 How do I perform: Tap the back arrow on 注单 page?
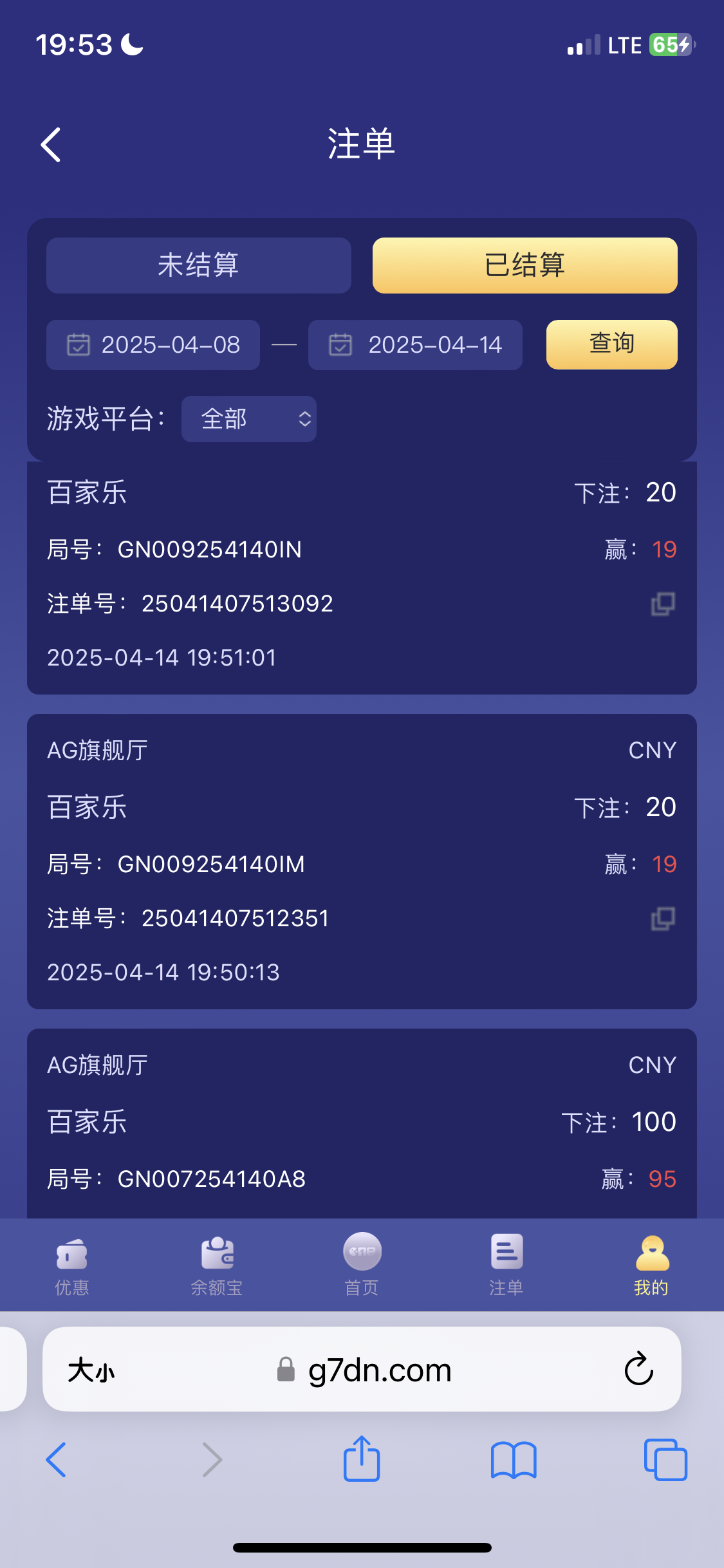click(x=51, y=144)
